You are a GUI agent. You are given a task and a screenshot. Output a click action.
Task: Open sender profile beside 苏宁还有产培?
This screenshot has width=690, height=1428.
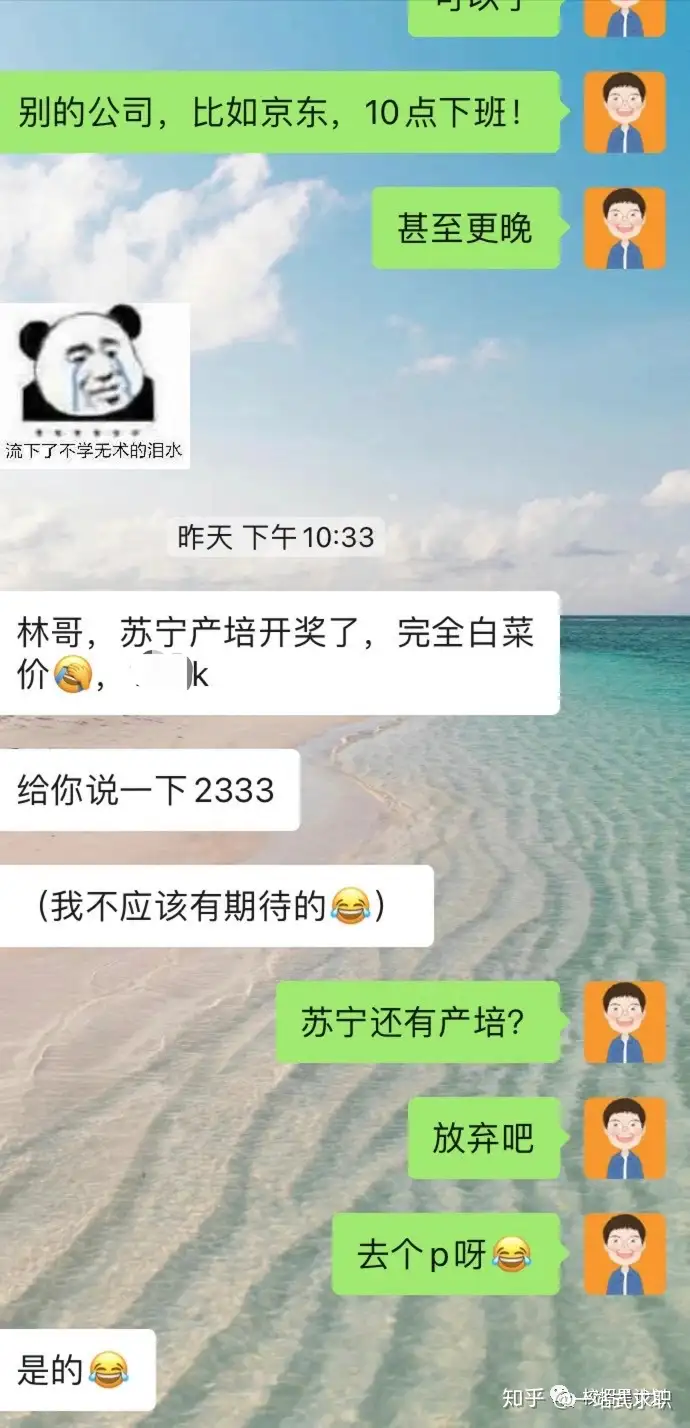(625, 1022)
